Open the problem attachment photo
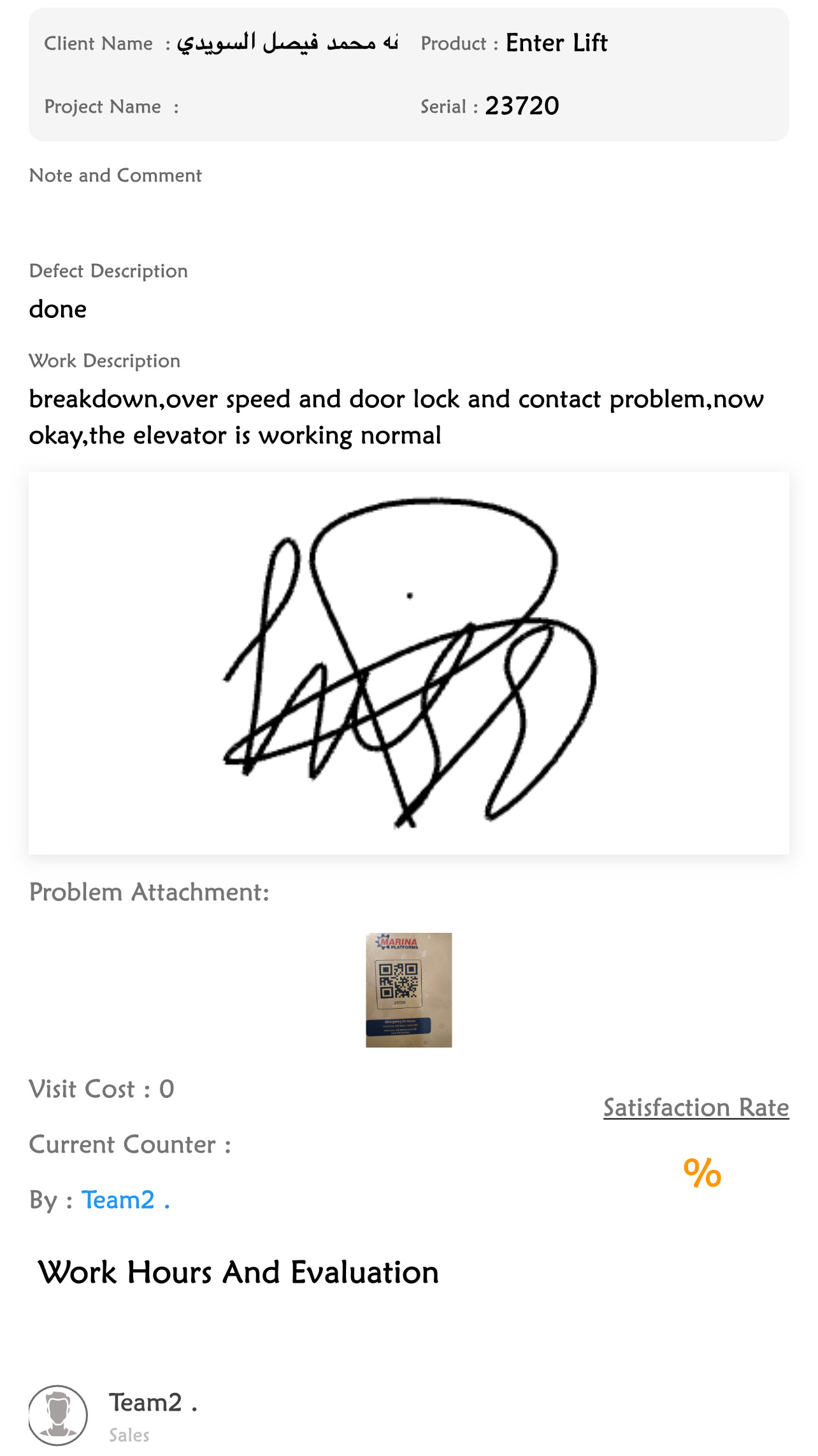The width and height of the screenshot is (818, 1456). pos(408,990)
